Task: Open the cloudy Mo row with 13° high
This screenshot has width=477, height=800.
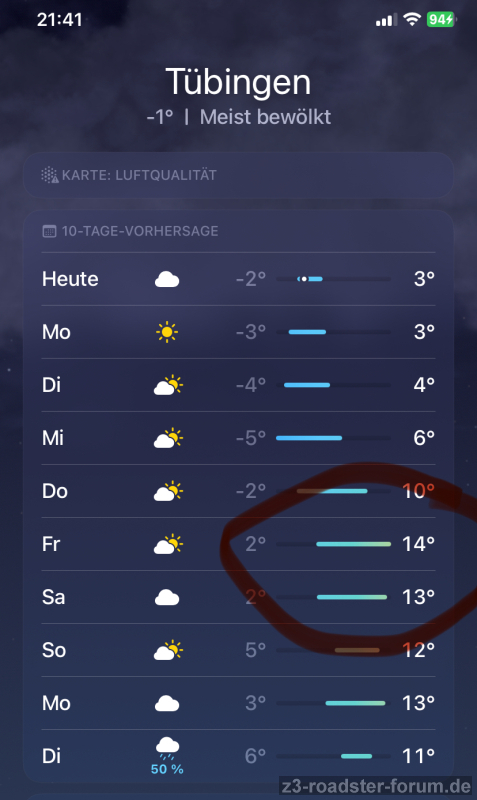Action: coord(238,704)
